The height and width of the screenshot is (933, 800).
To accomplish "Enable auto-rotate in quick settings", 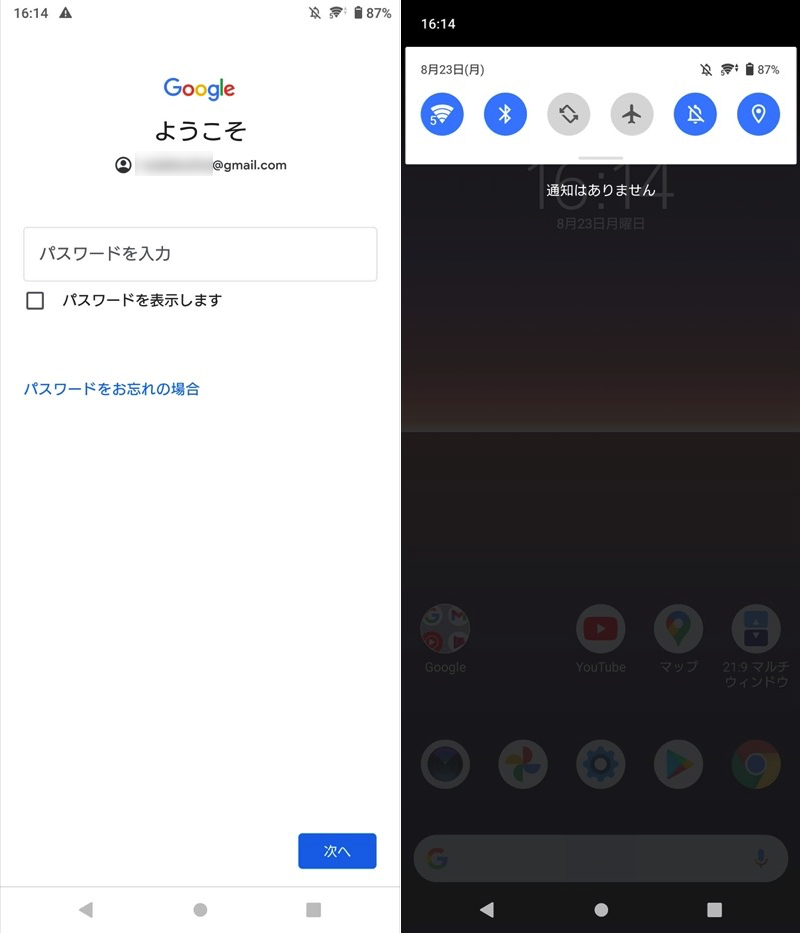I will coord(568,114).
